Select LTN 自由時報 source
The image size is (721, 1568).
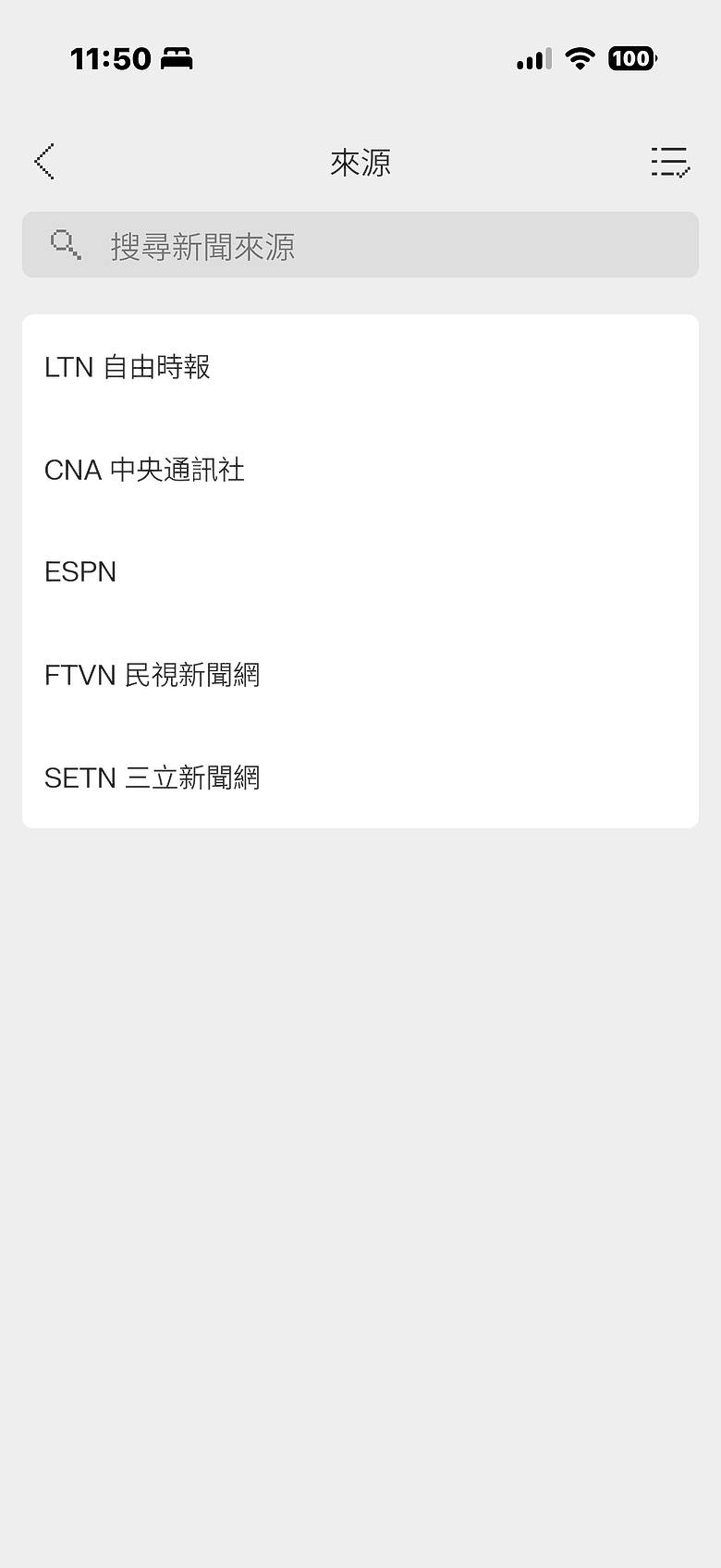[x=360, y=367]
